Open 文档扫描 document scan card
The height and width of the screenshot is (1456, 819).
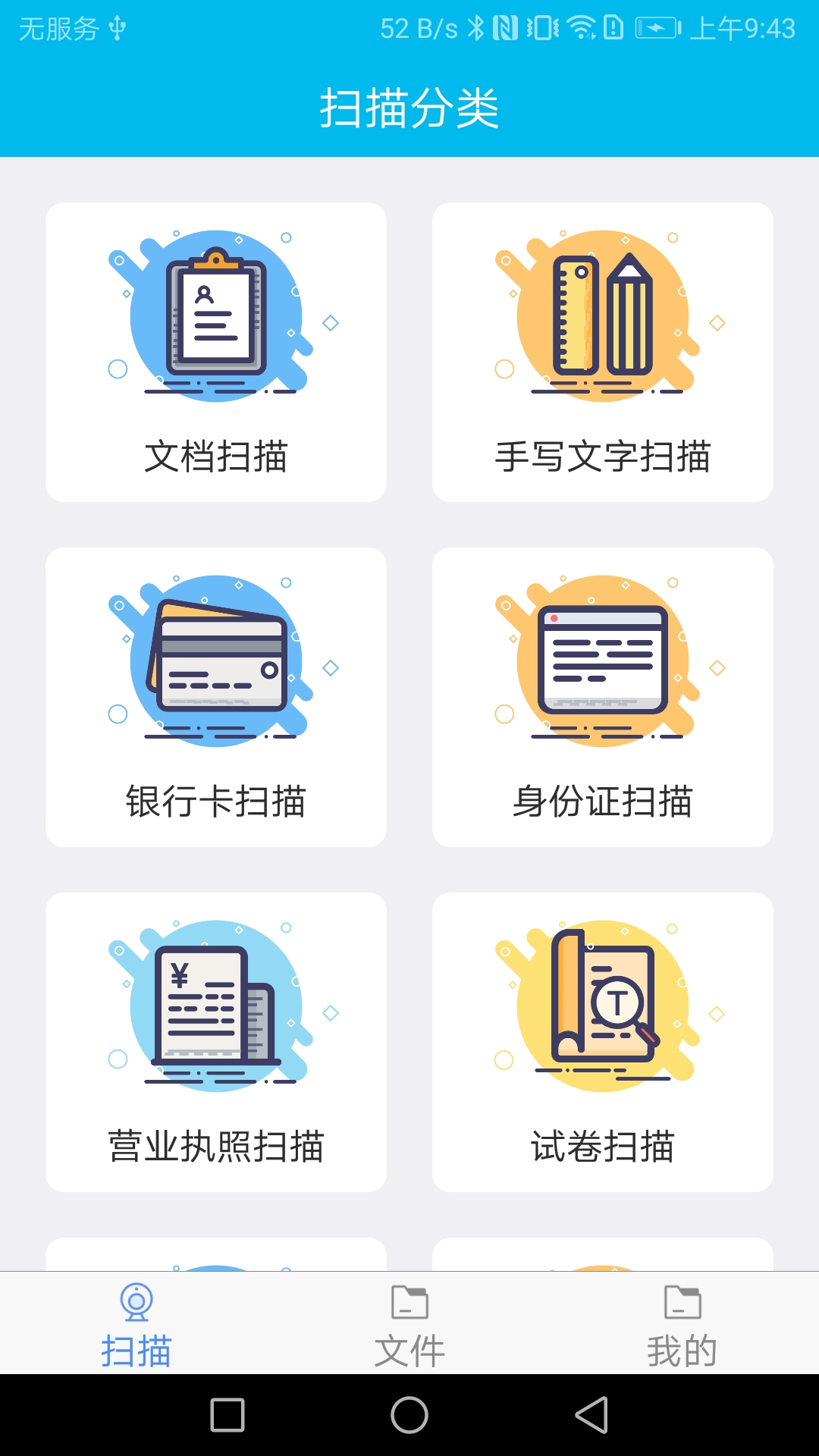click(x=216, y=352)
